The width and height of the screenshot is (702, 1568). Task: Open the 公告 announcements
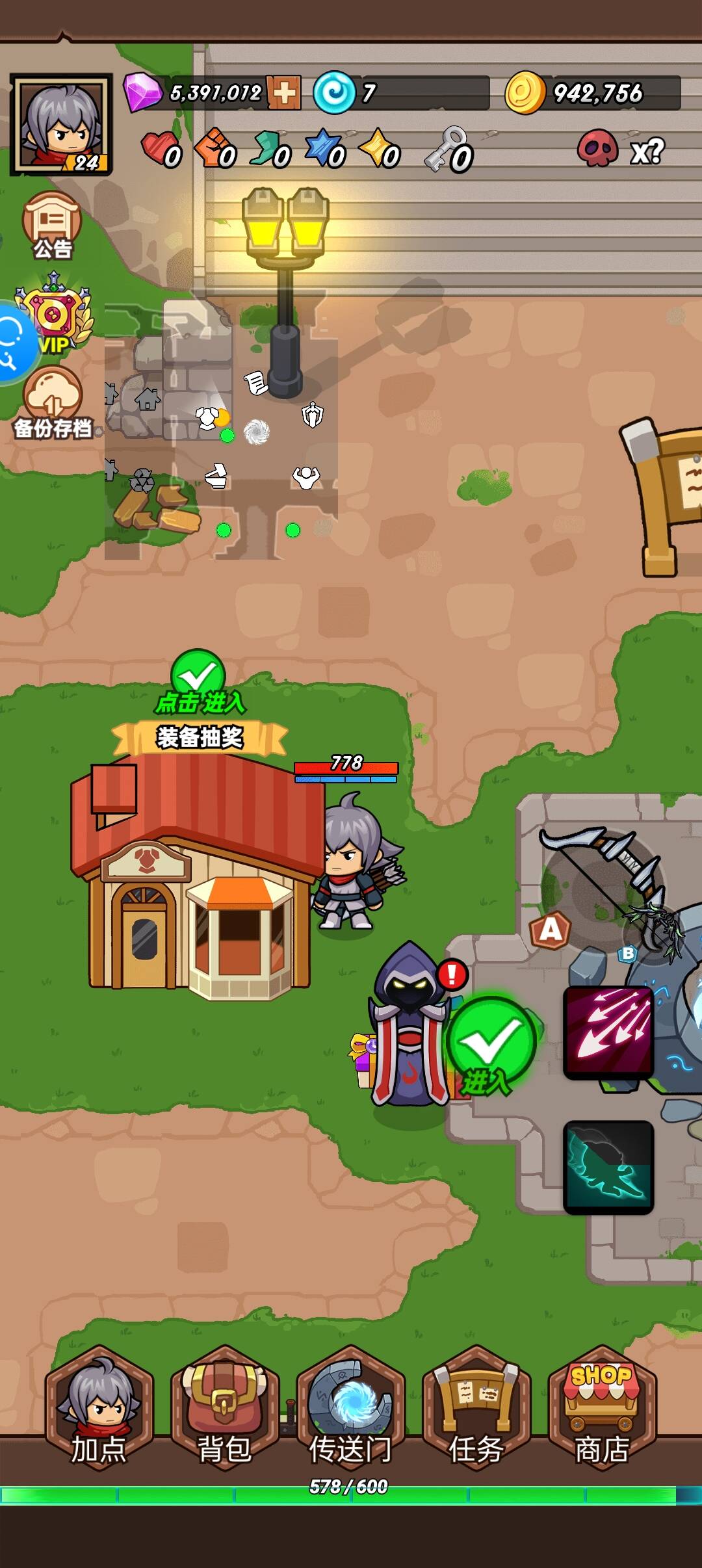click(52, 226)
